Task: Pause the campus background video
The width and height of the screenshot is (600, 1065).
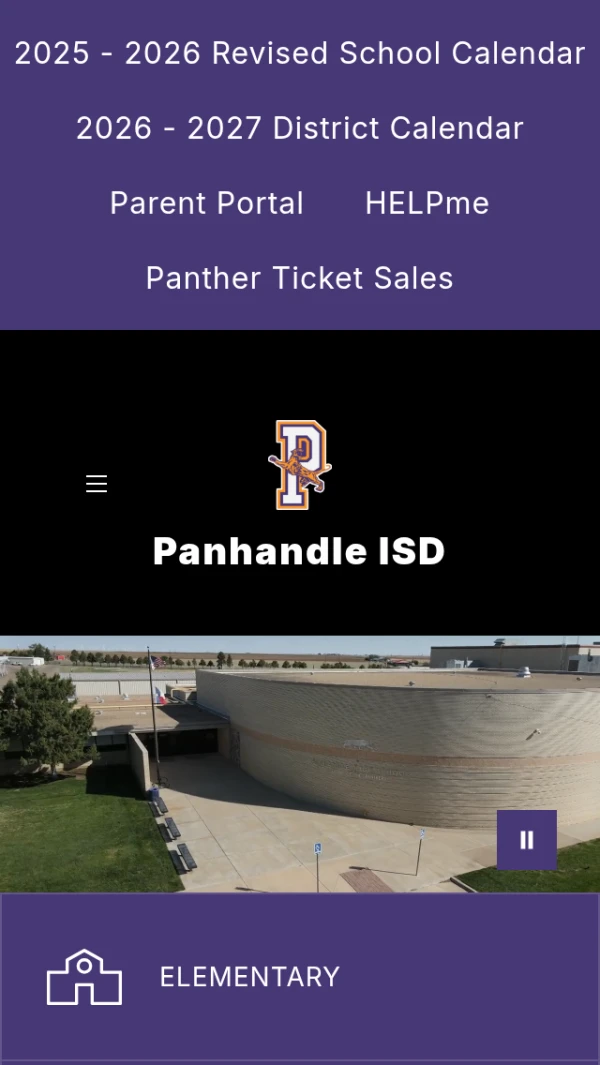Action: click(x=527, y=840)
